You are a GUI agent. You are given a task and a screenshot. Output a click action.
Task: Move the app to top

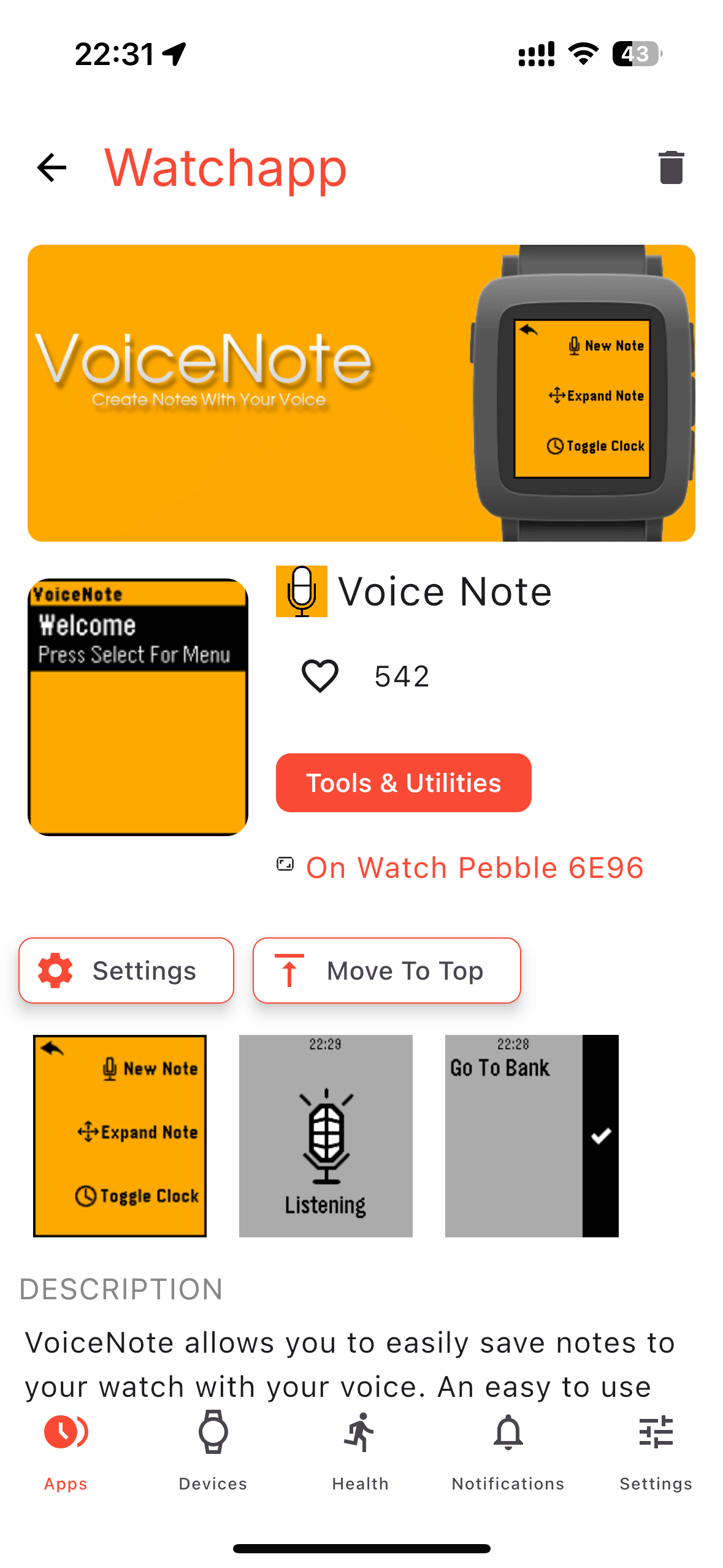pyautogui.click(x=387, y=970)
